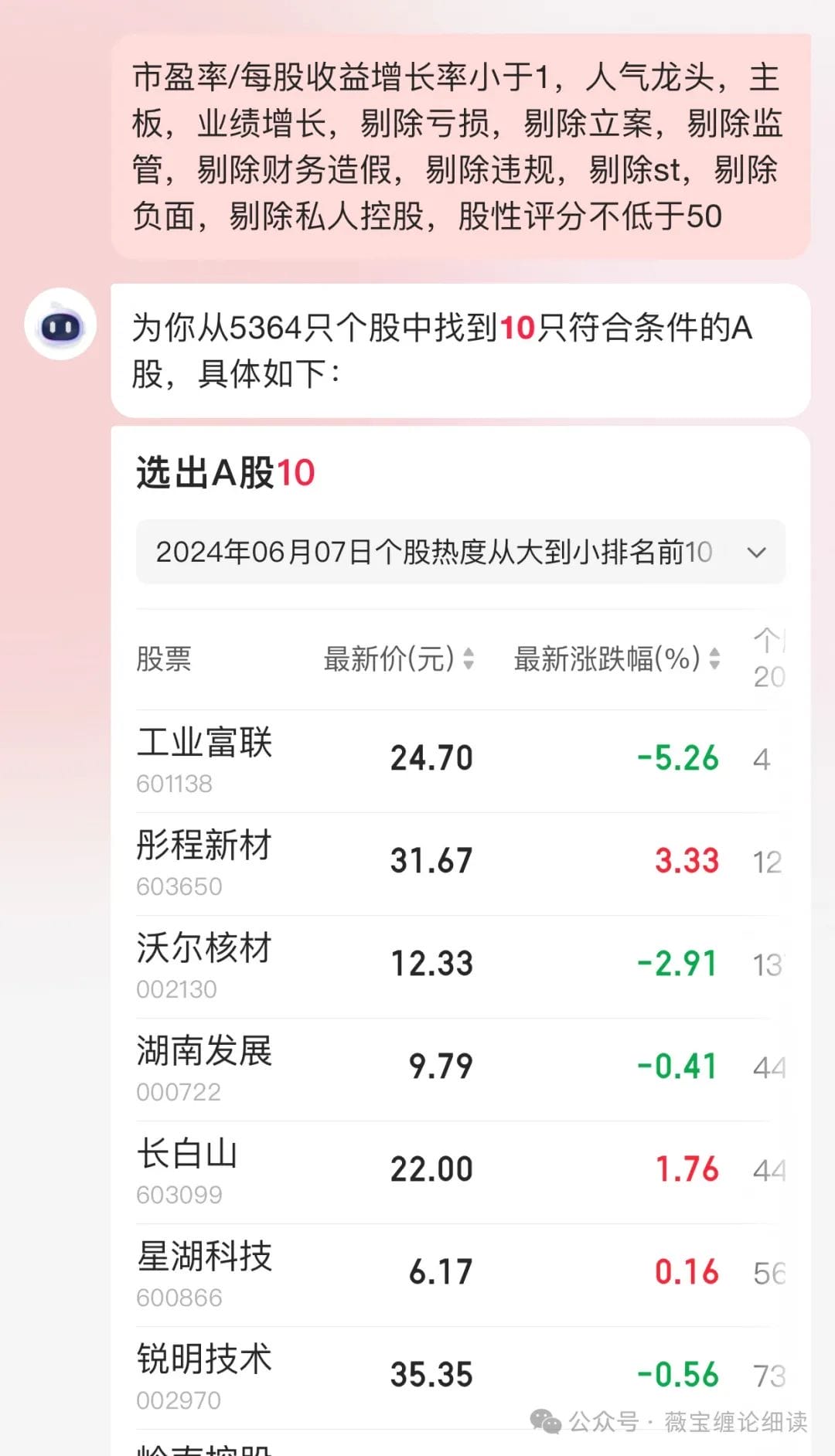Open the 彤程新材 603650 stock row
This screenshot has width=835, height=1456.
(461, 863)
